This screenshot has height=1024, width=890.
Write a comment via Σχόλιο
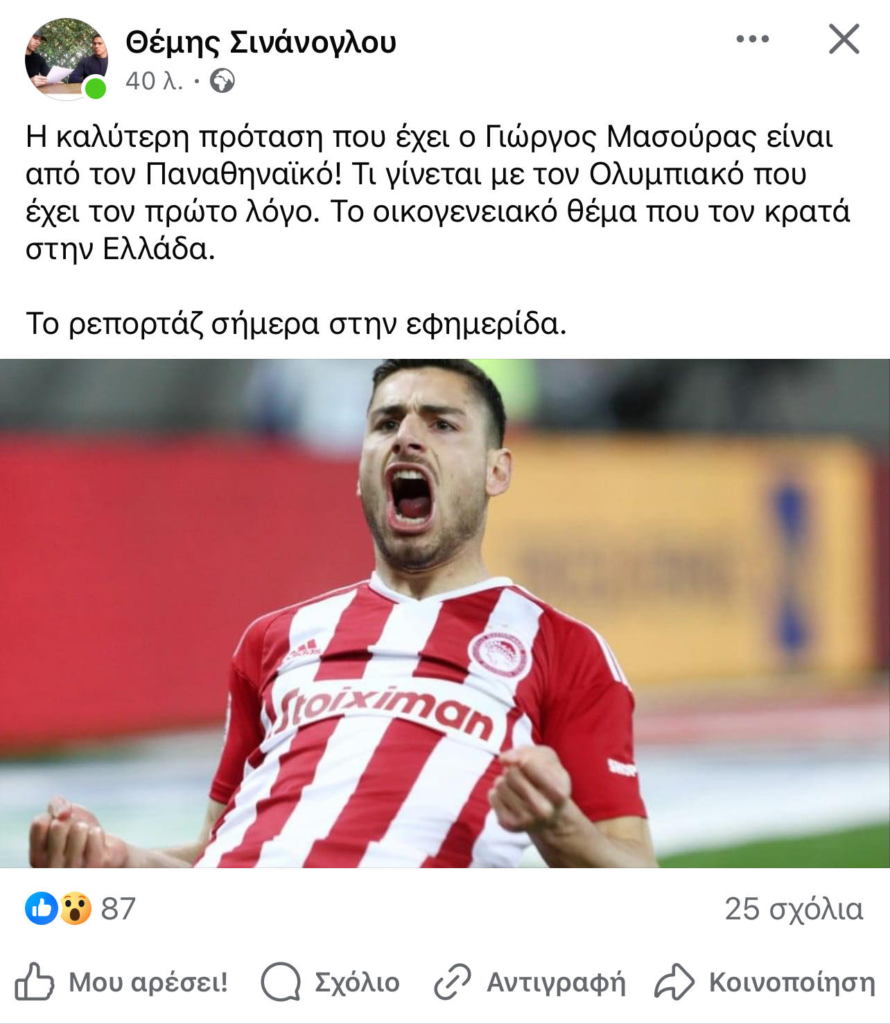(x=330, y=982)
